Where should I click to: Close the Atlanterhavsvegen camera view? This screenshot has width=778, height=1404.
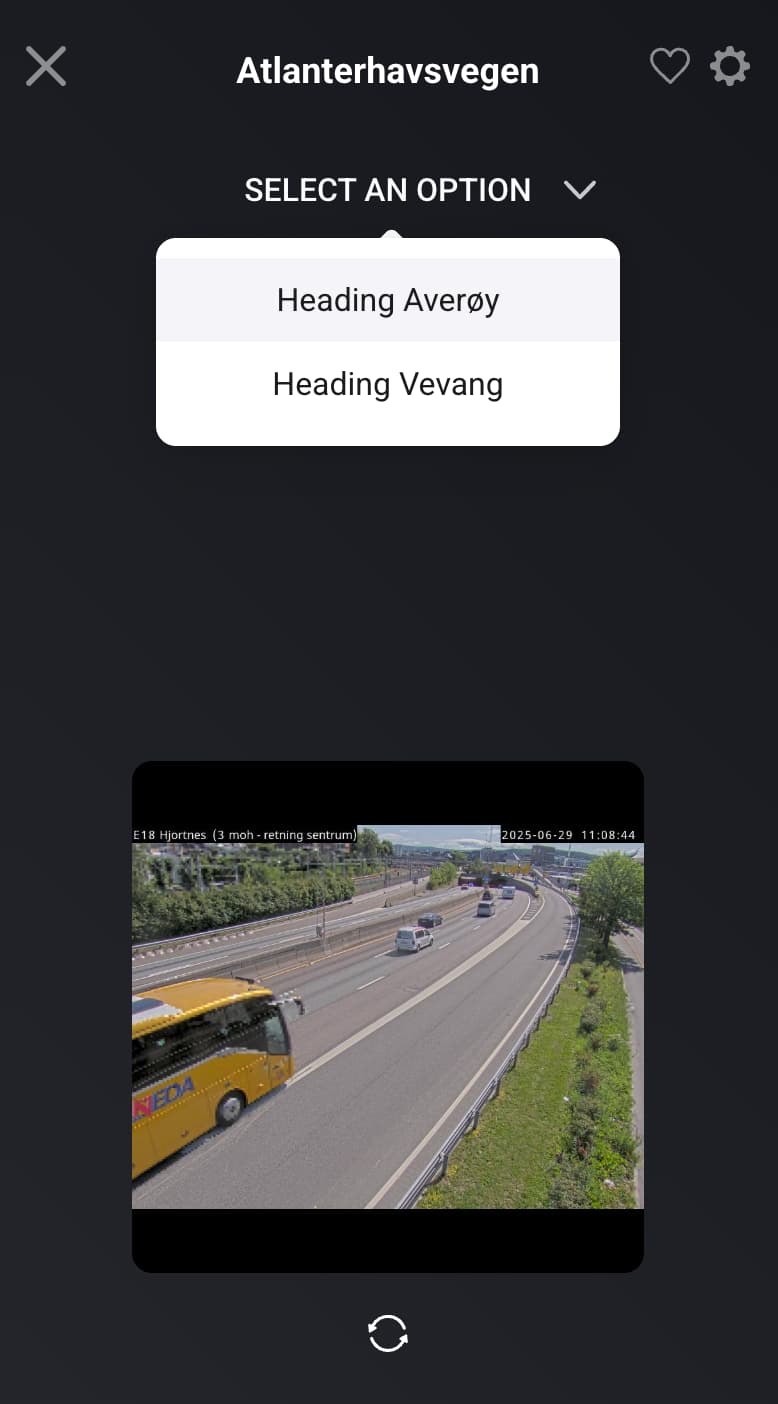pos(46,67)
